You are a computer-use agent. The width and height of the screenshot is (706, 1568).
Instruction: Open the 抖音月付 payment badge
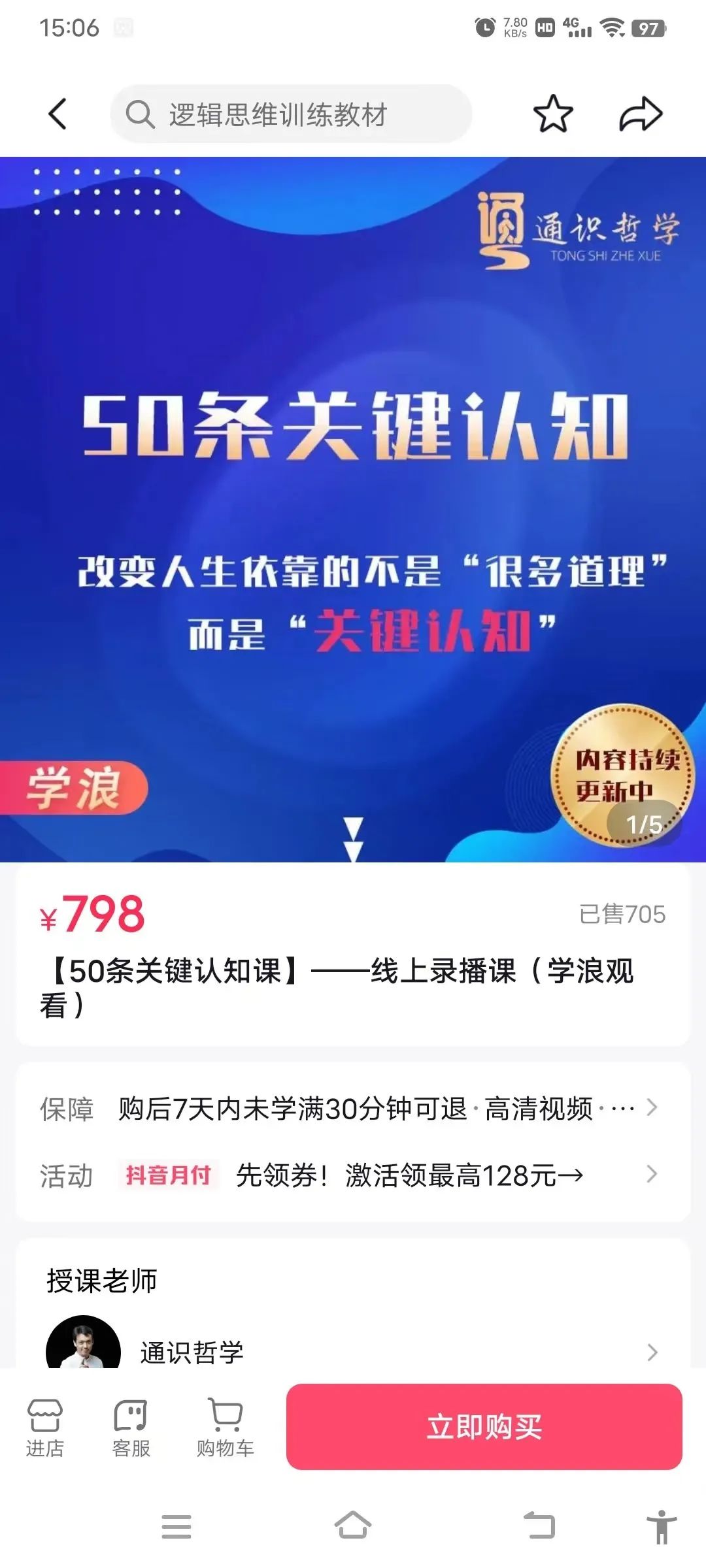coord(167,1173)
